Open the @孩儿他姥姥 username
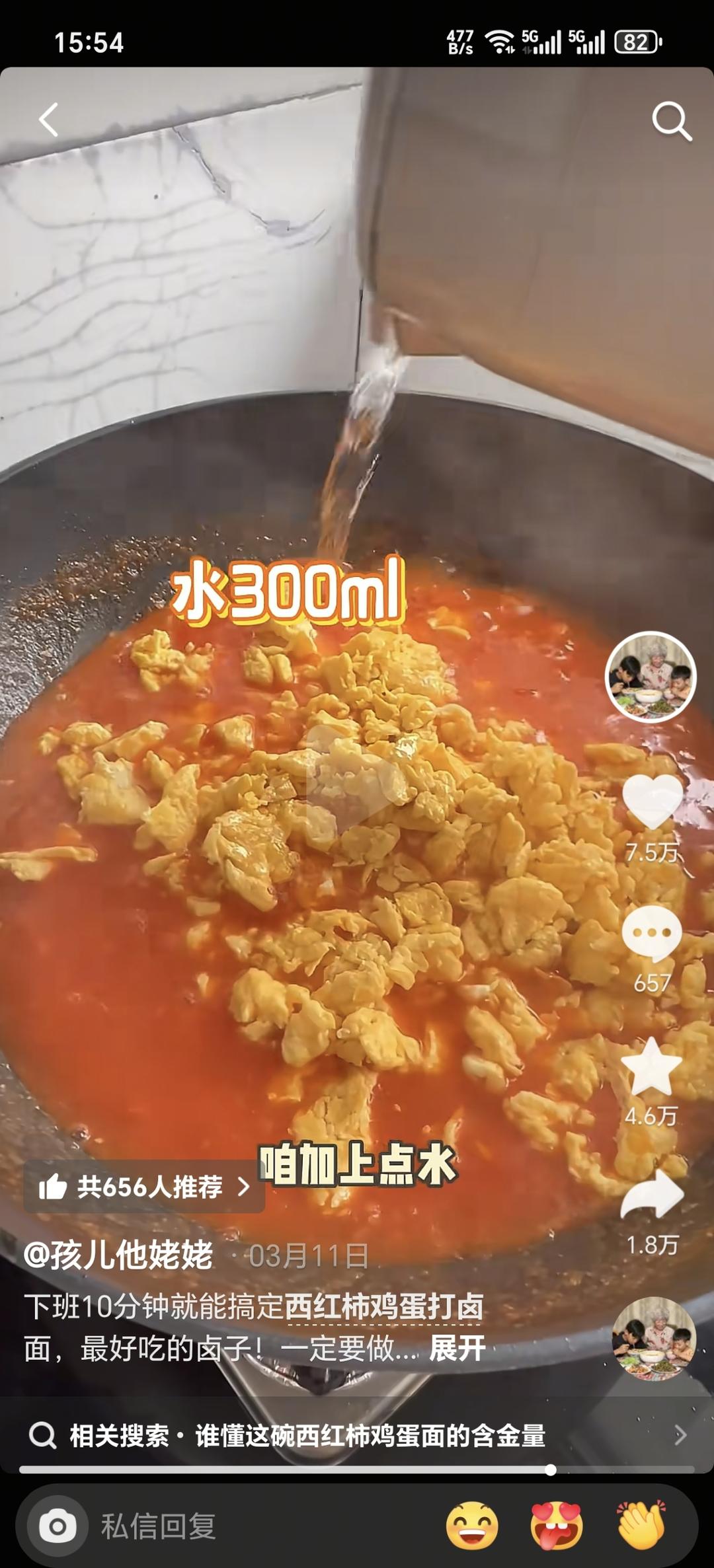This screenshot has width=714, height=1568. click(x=118, y=1255)
